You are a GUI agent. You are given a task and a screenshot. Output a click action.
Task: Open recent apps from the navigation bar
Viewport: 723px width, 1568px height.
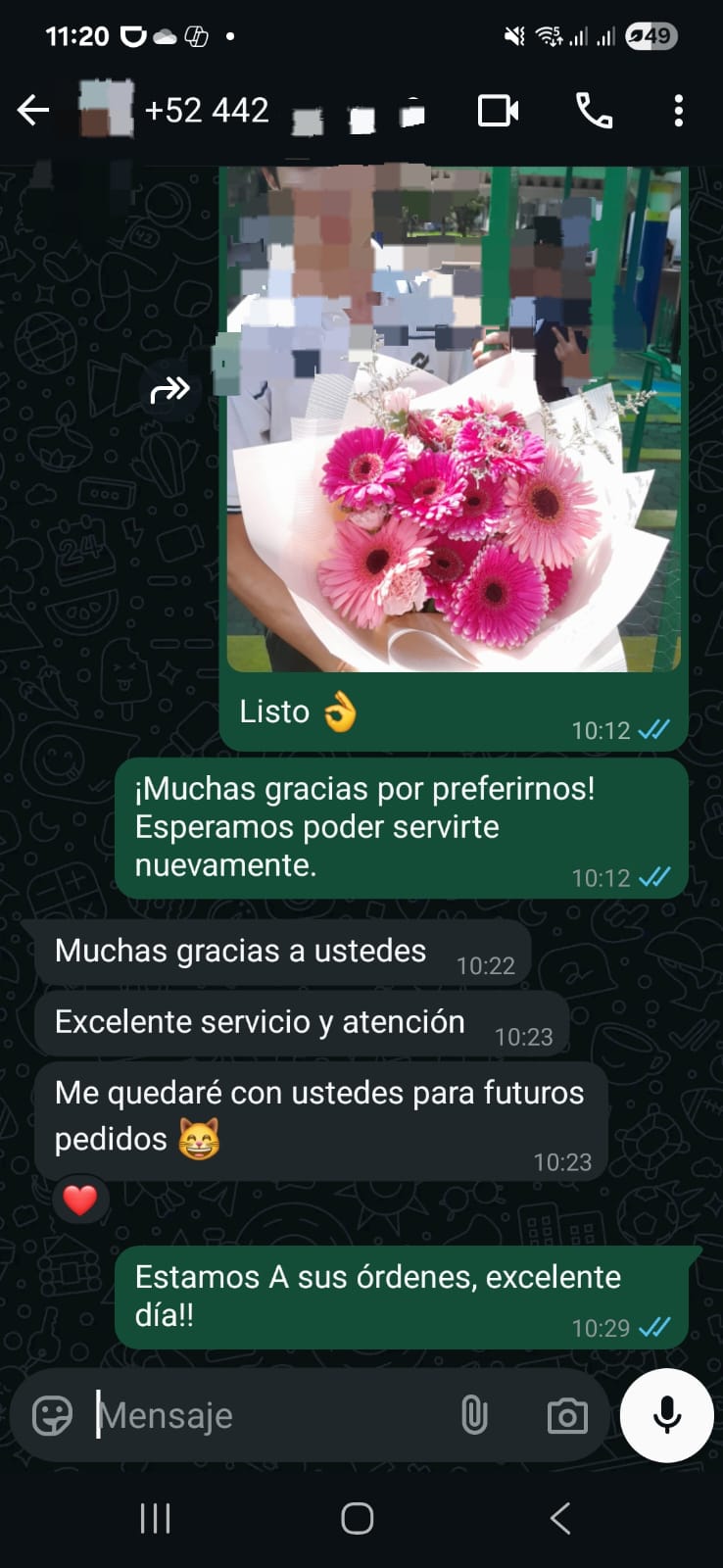(x=155, y=1519)
